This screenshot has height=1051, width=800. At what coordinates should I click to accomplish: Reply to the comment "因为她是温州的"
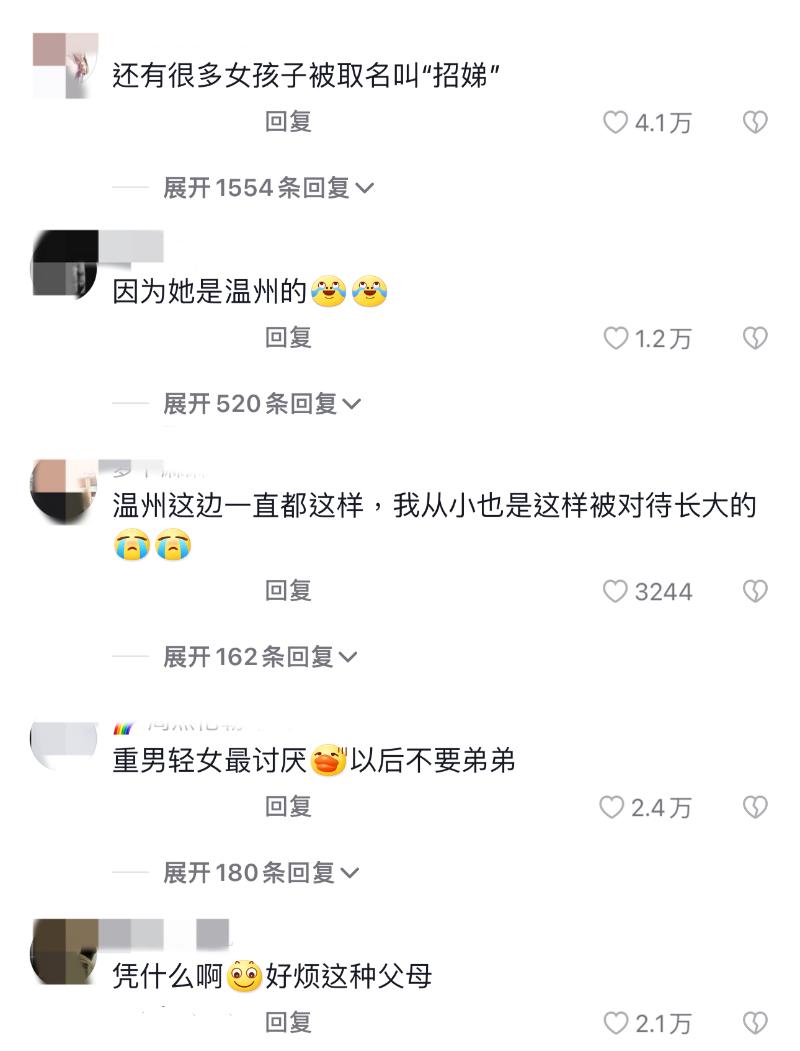coord(288,338)
